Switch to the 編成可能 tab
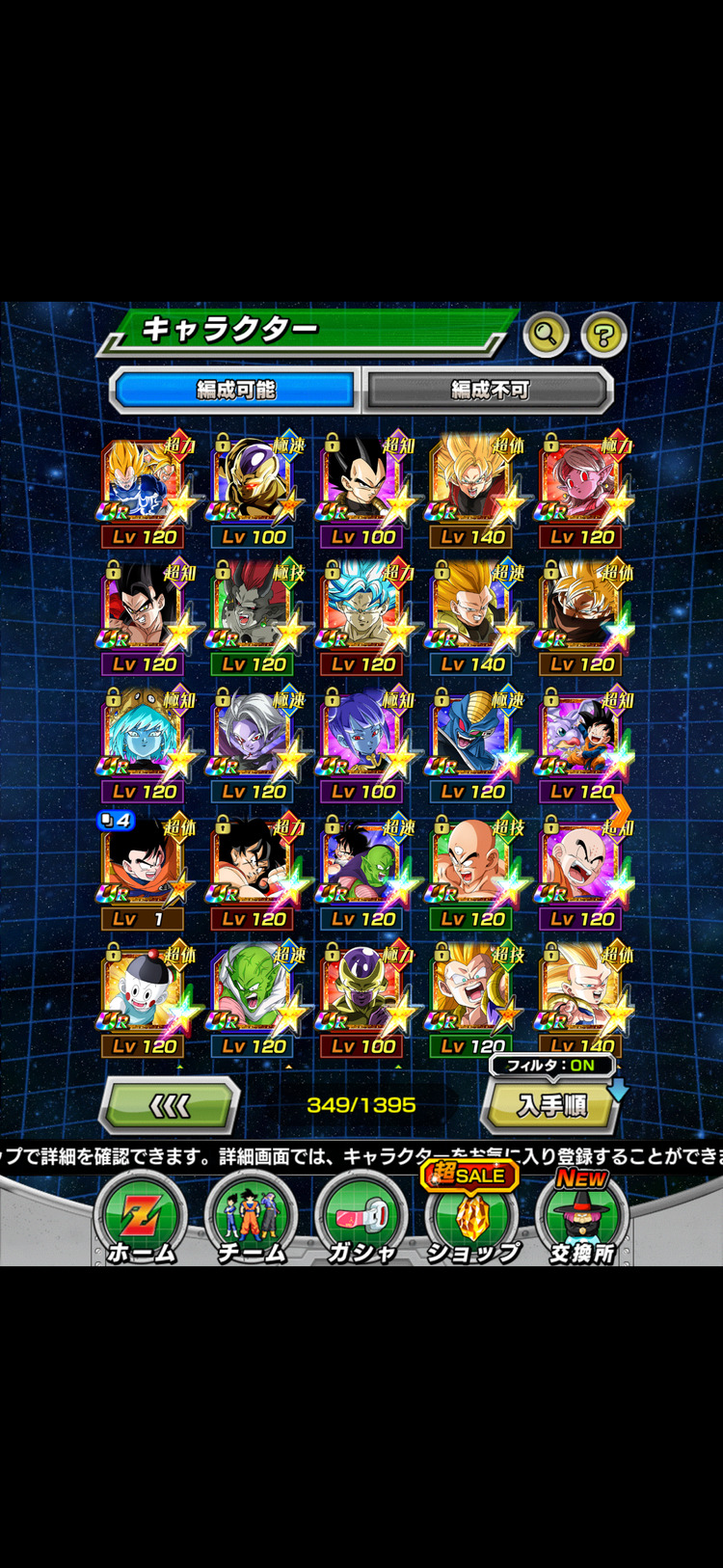This screenshot has height=1568, width=723. click(x=235, y=390)
